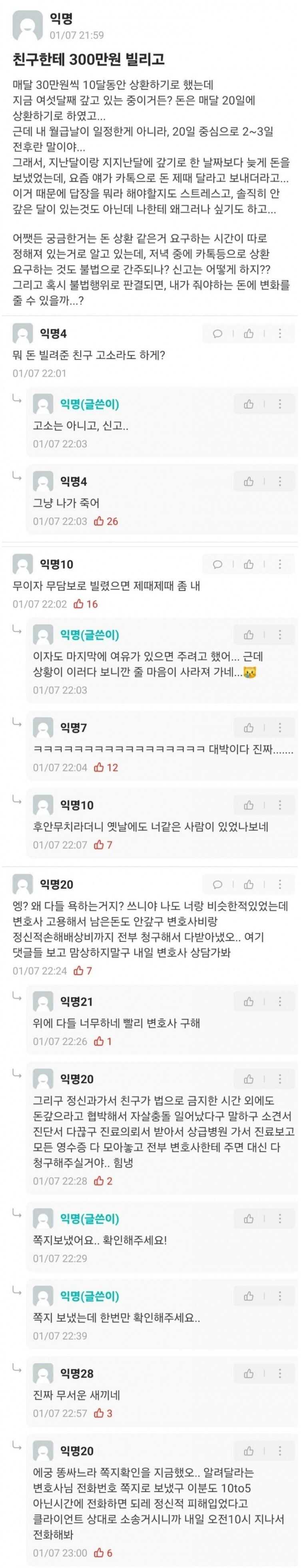Open overflow menu on 익명20's '엥? 왜 다들' comment

click(280, 884)
